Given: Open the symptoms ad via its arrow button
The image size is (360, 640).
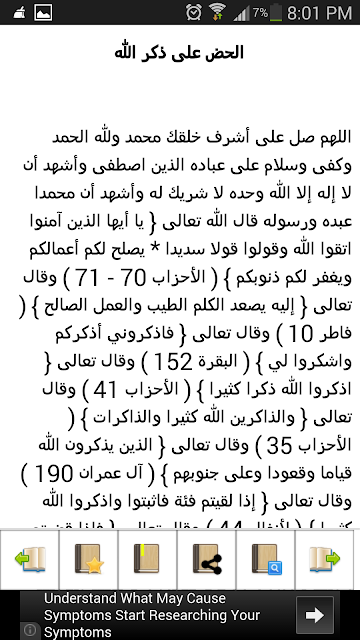Looking at the screenshot, I should [315, 615].
